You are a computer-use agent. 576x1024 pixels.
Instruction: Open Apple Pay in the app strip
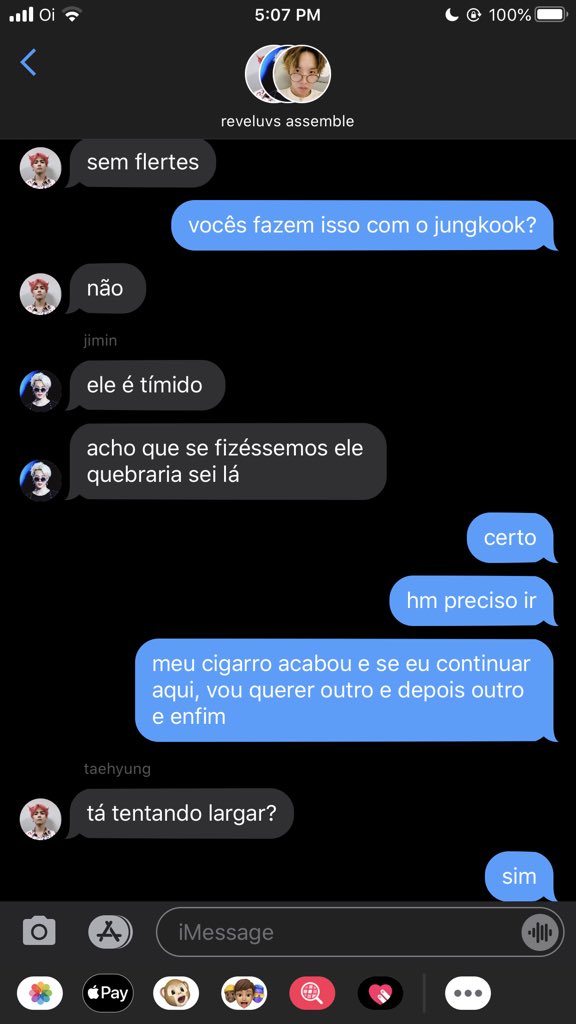(108, 993)
